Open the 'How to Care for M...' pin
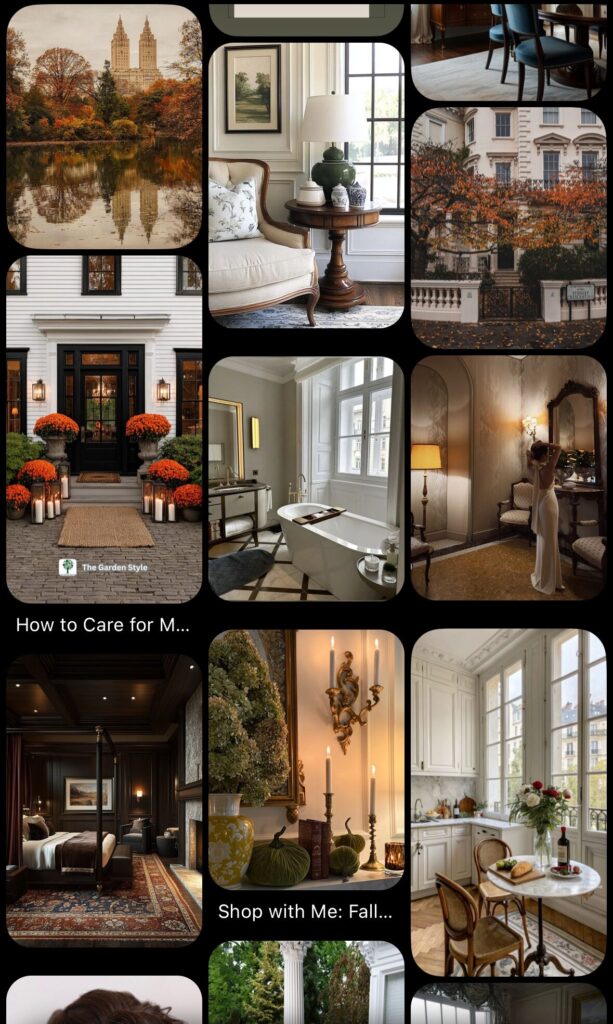 (104, 430)
